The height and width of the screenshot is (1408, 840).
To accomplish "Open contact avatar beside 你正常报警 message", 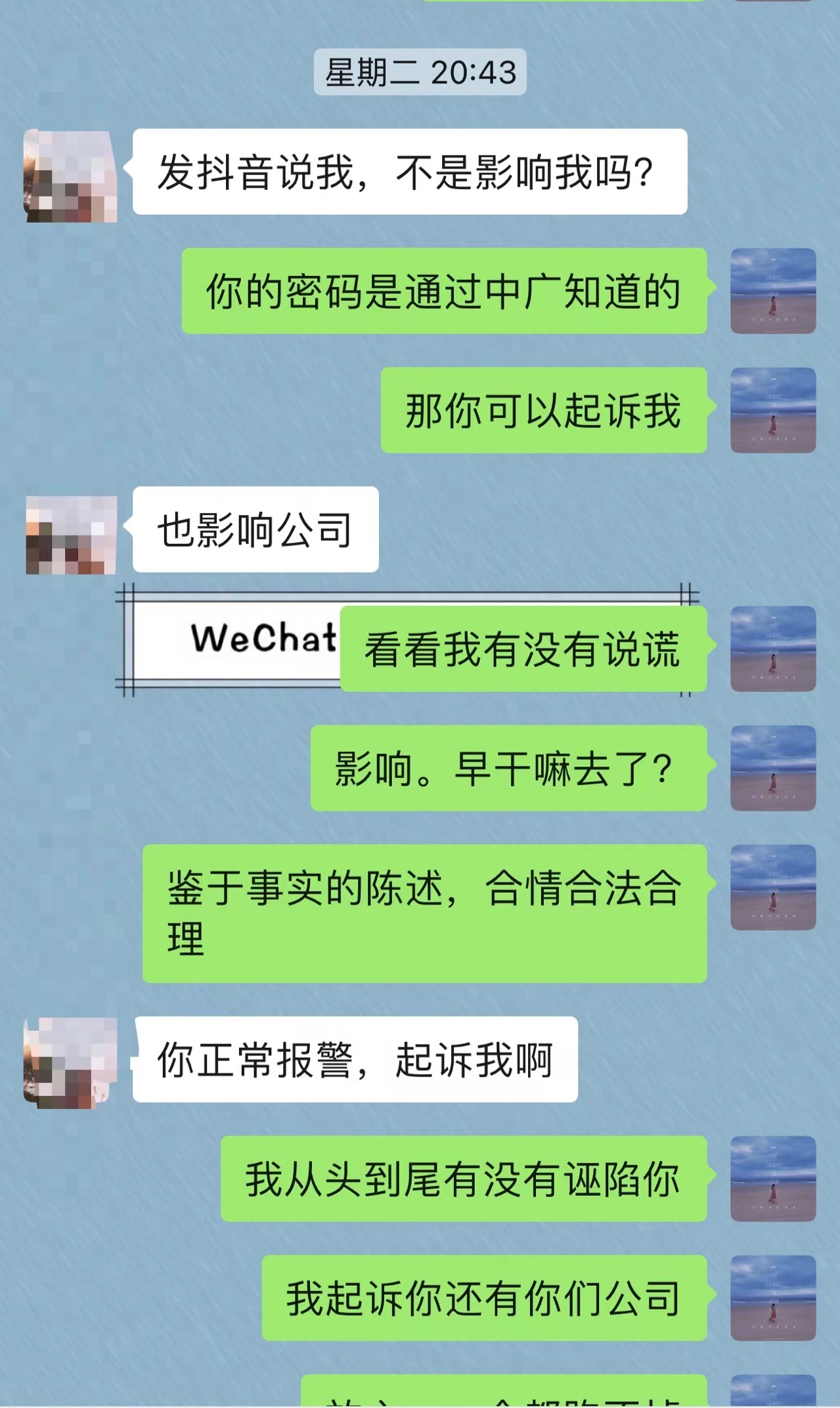I will [x=70, y=1062].
